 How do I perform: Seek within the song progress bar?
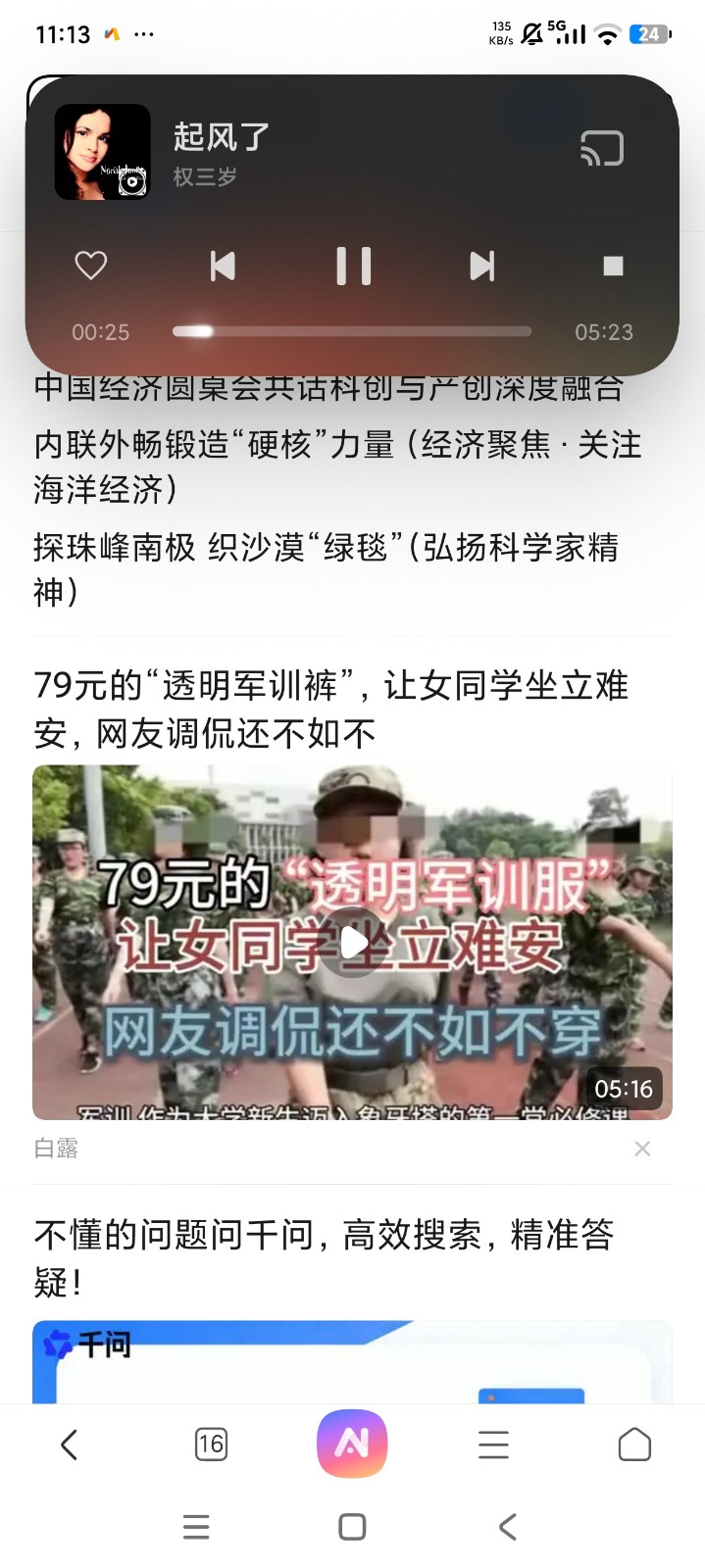pos(351,331)
